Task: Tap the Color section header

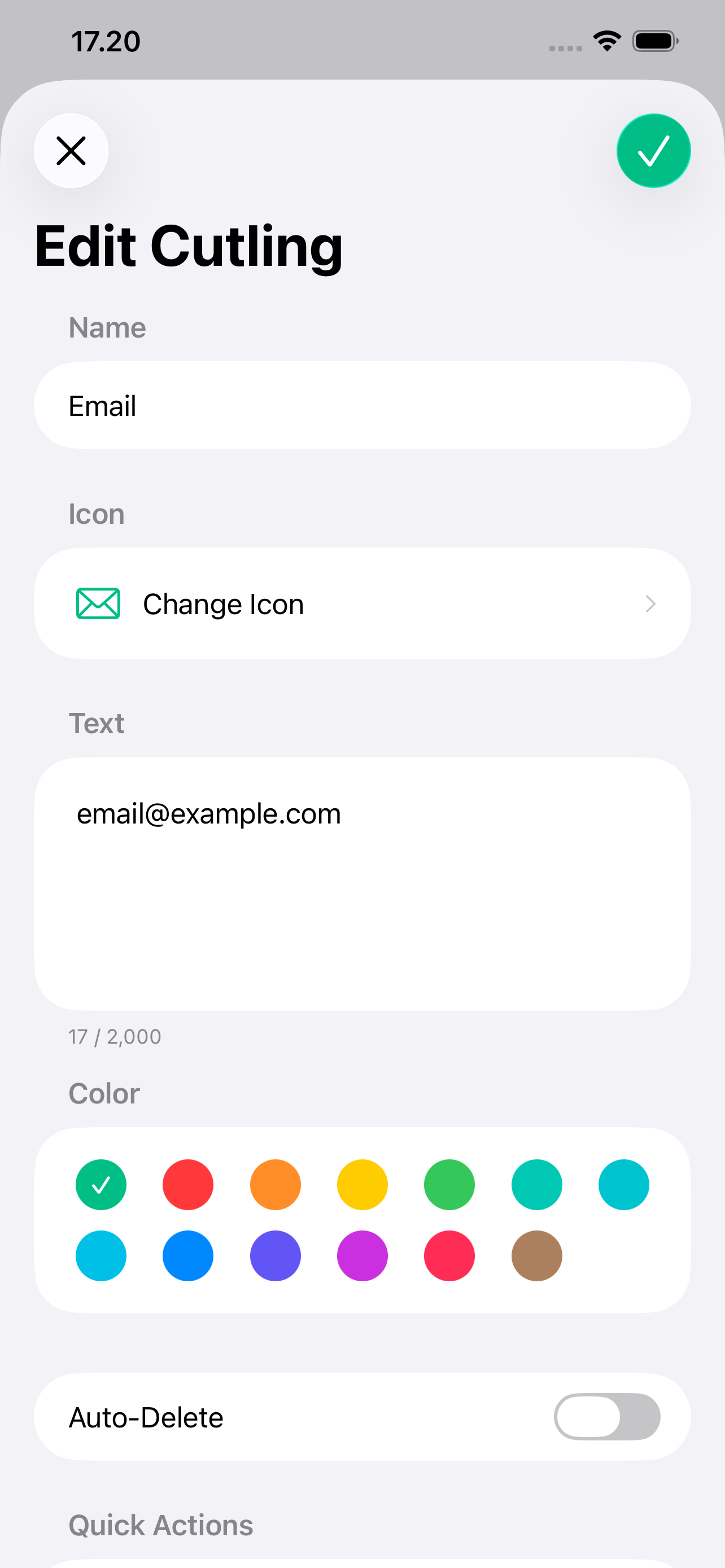Action: (x=104, y=1093)
